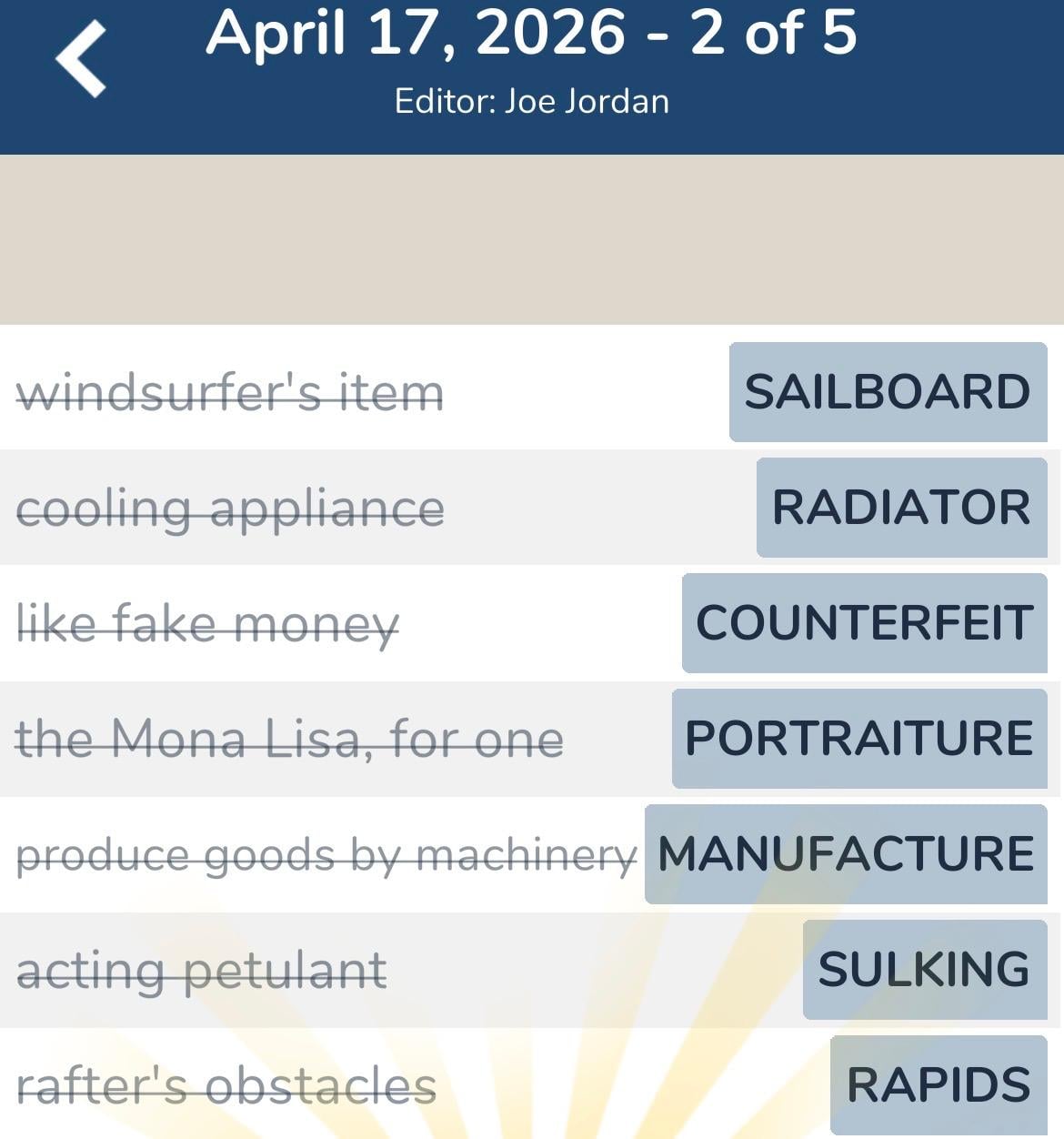The image size is (1064, 1139).
Task: Click the blank beige banner area
Action: pos(532,237)
